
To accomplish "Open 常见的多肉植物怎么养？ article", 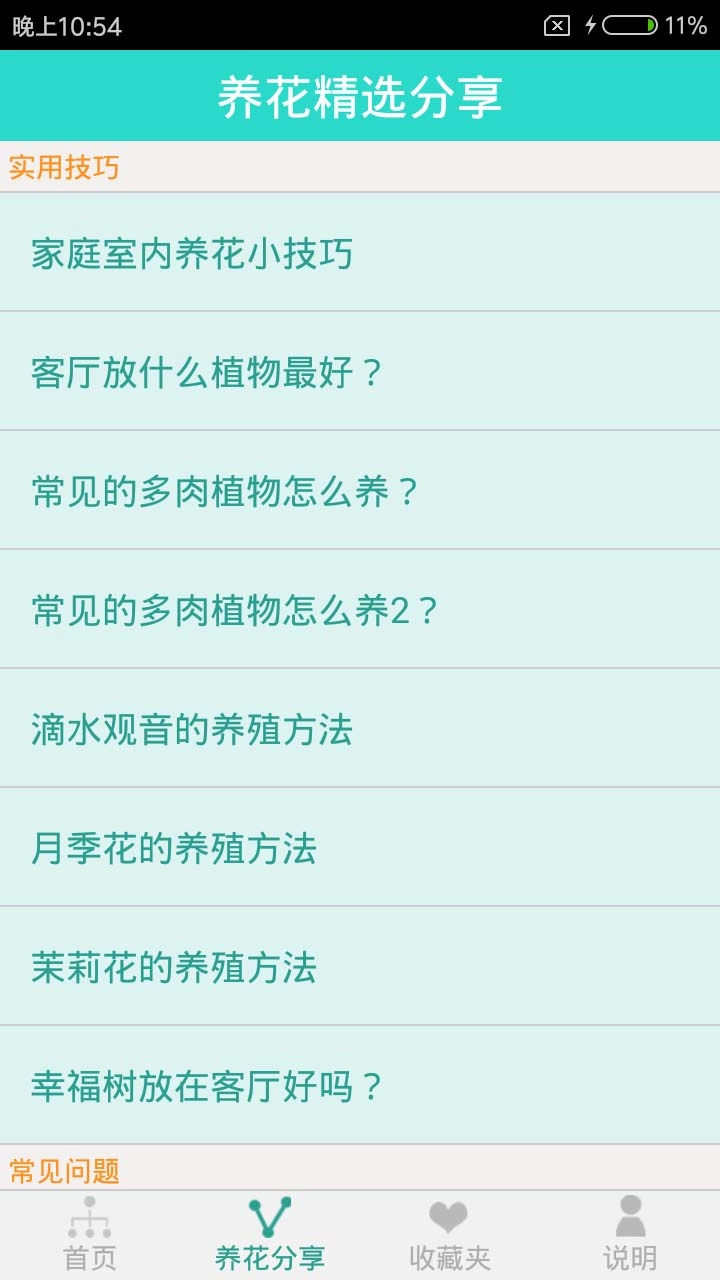I will click(360, 491).
